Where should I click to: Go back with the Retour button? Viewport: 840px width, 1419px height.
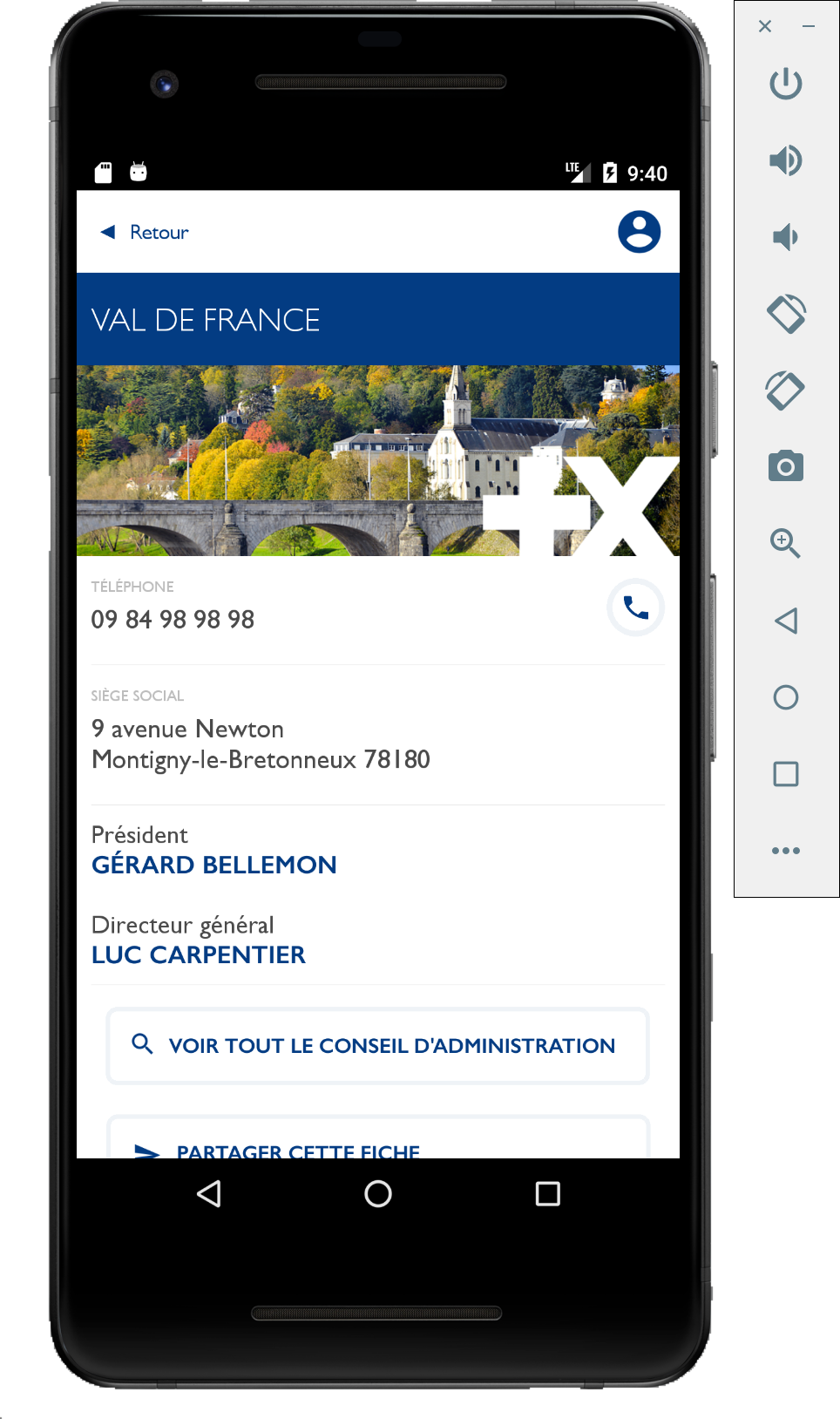pyautogui.click(x=146, y=233)
